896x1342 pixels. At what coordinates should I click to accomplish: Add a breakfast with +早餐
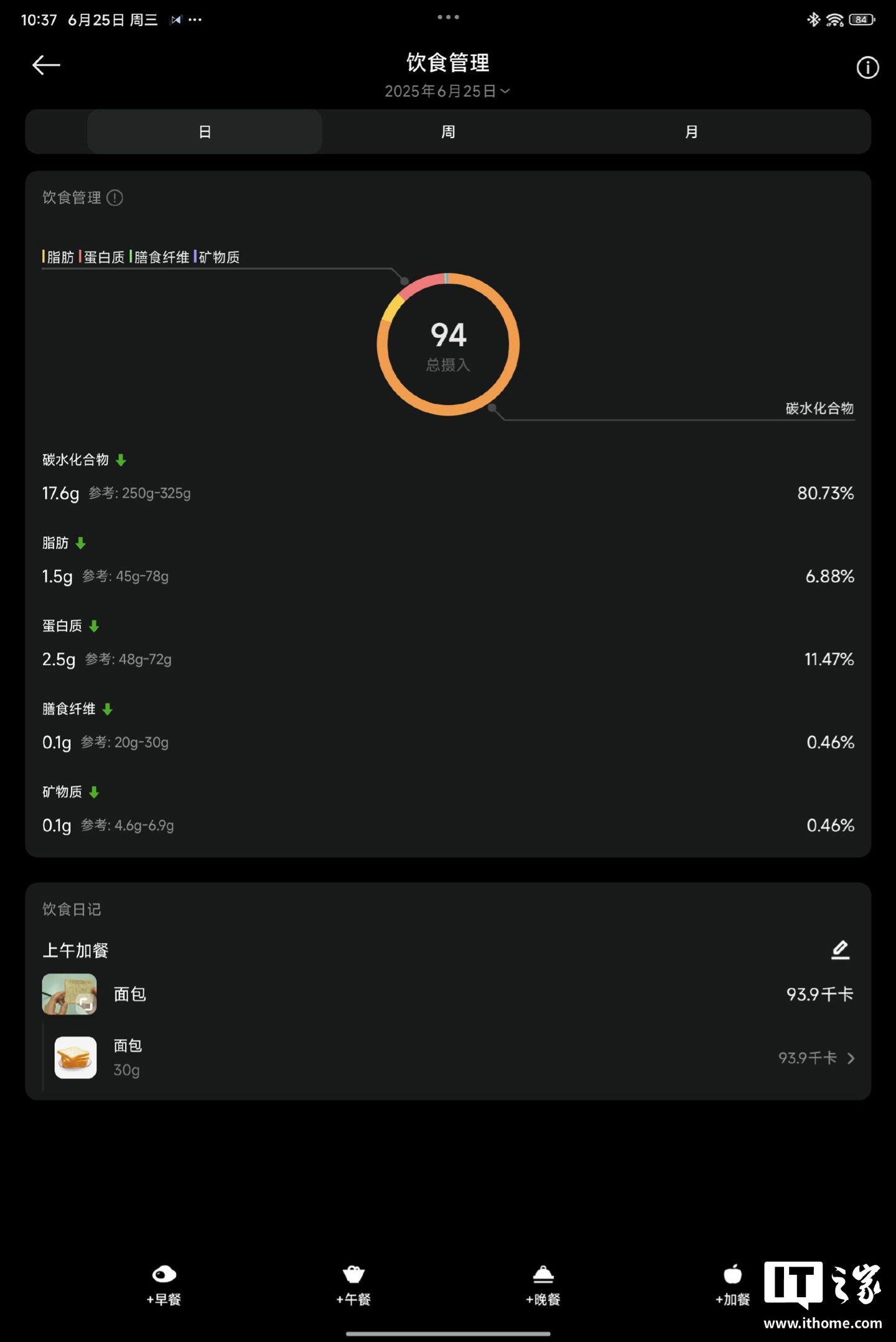pyautogui.click(x=164, y=1284)
